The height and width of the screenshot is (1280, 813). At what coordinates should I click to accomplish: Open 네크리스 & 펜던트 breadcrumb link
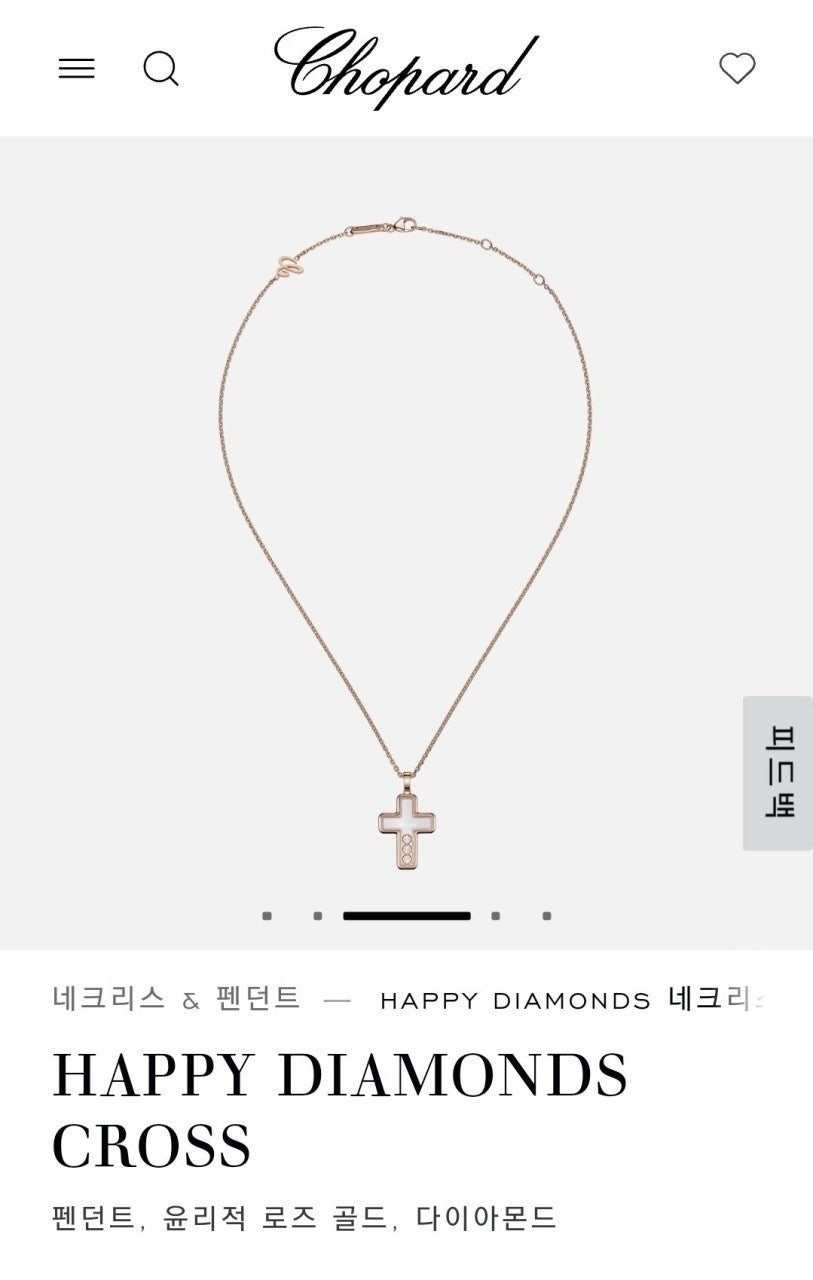pos(176,999)
